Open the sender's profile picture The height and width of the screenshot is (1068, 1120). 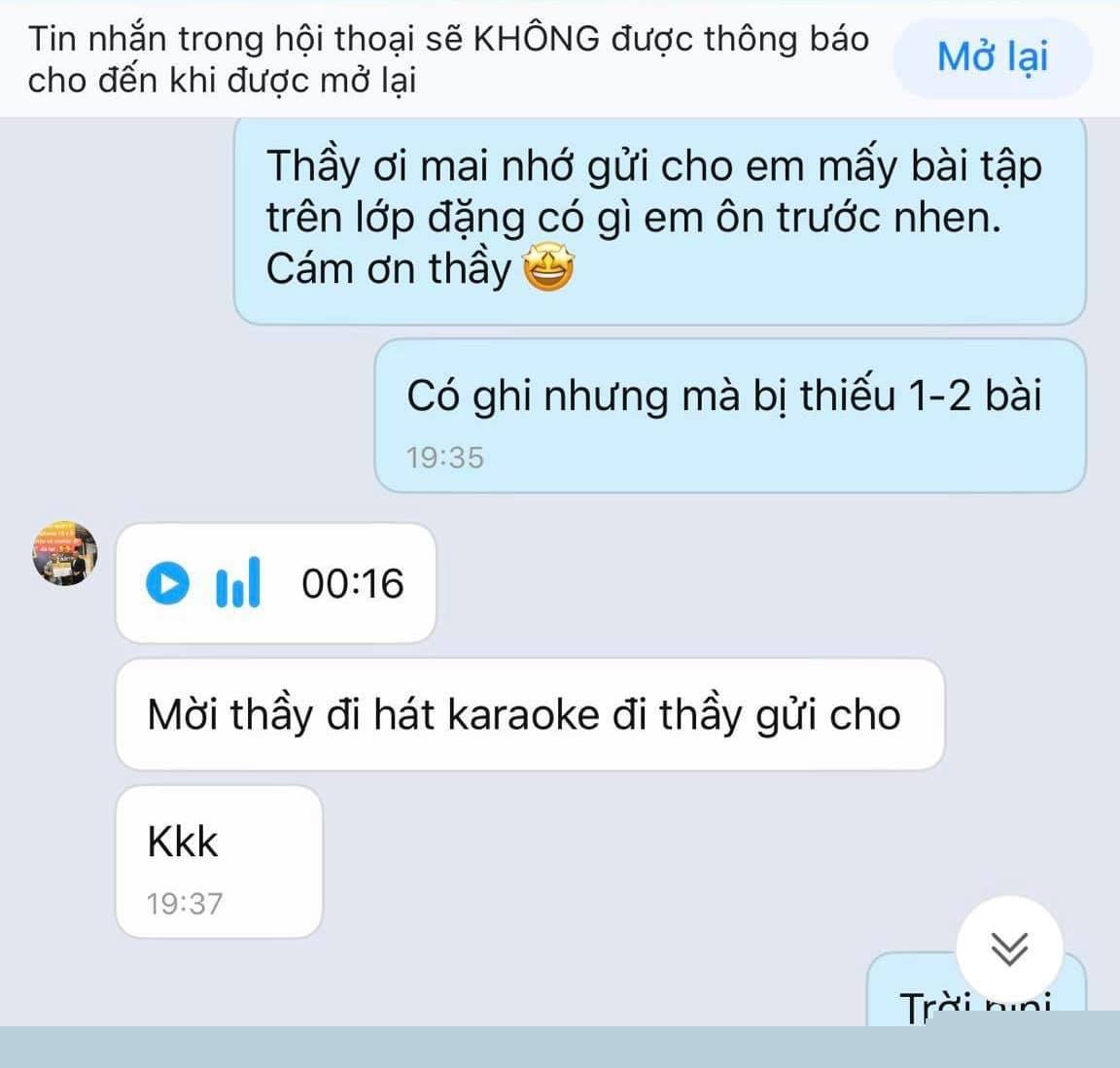[65, 553]
